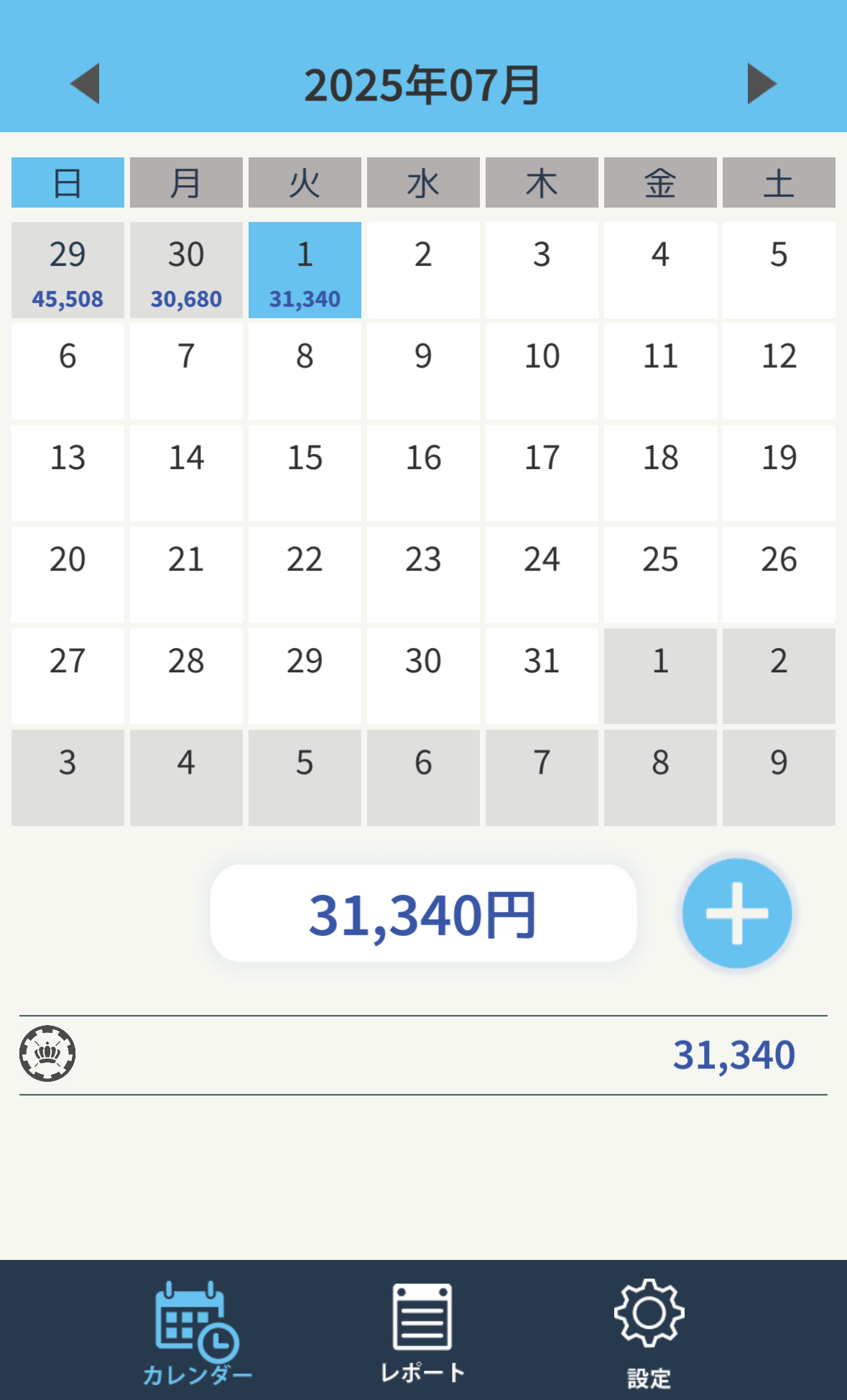Image resolution: width=847 pixels, height=1400 pixels.
Task: Select June 30 showing 30,680
Action: [186, 270]
